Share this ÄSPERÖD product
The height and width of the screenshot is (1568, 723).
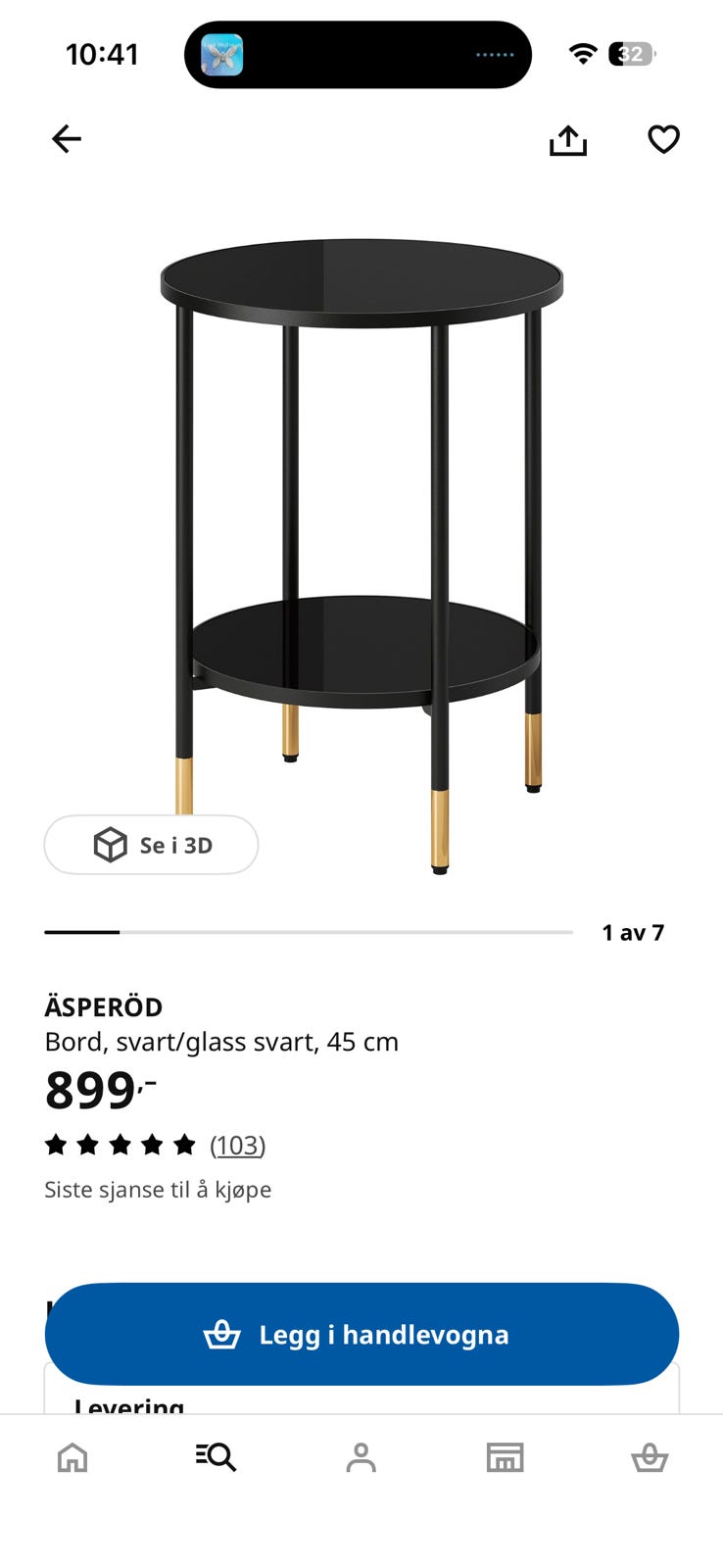tap(568, 140)
